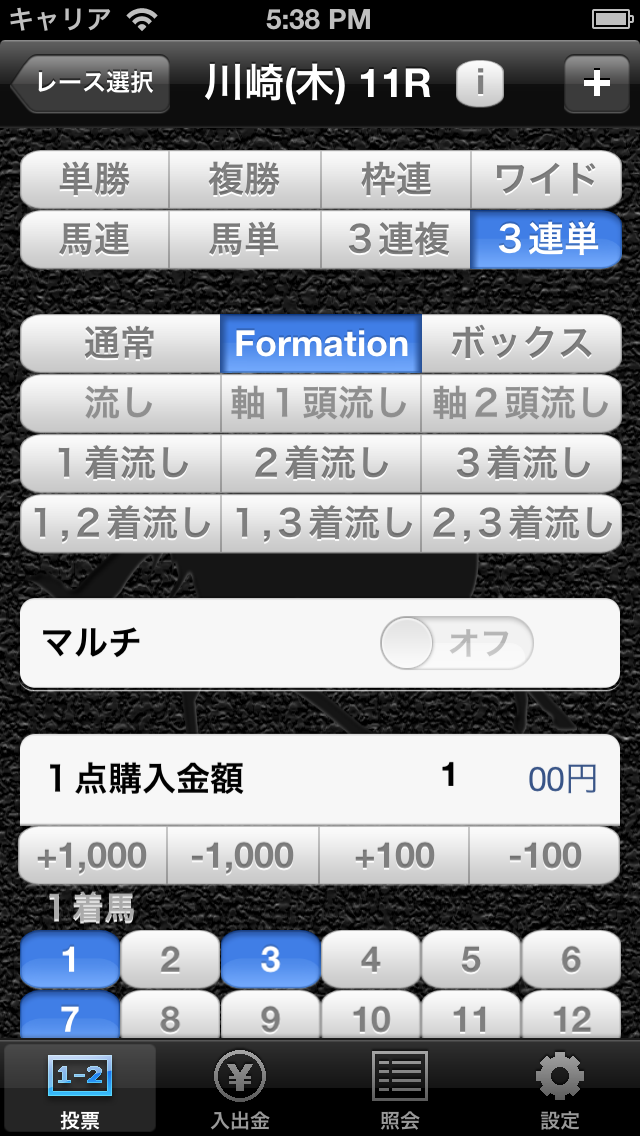Switch to 馬連 bet type
The height and width of the screenshot is (1136, 640).
coord(95,239)
